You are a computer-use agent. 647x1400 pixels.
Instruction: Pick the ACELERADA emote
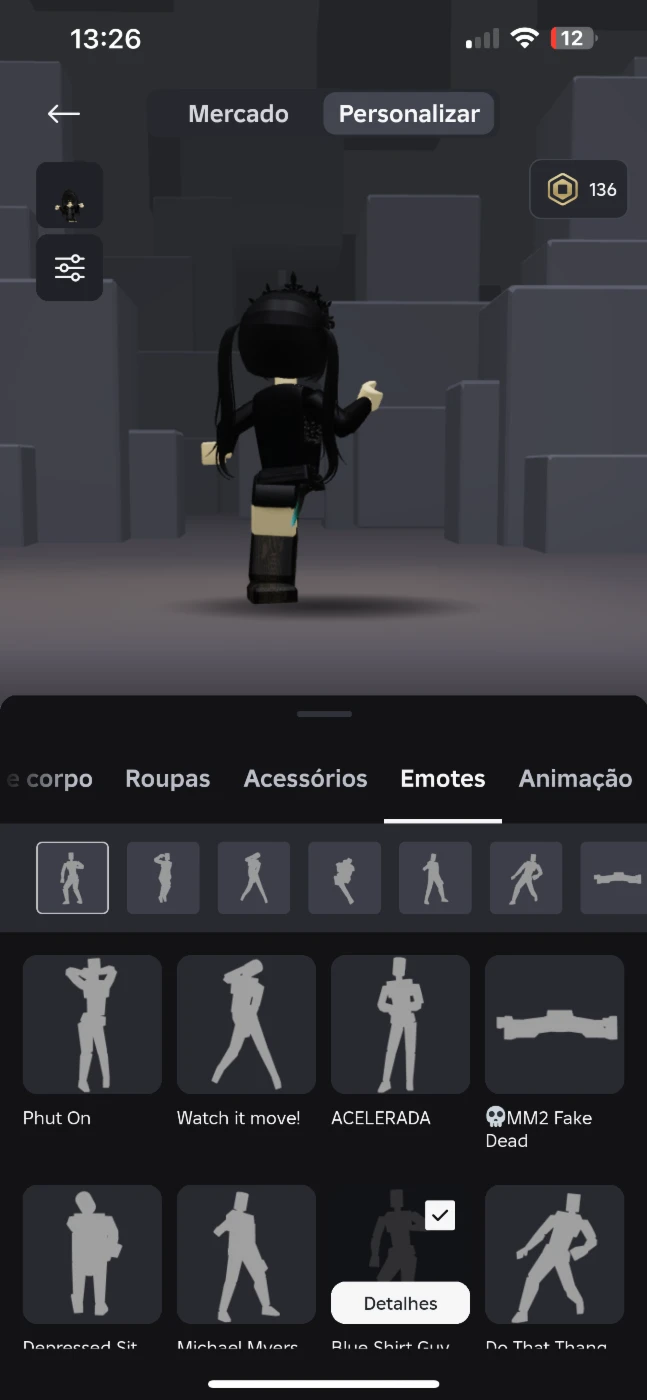point(400,1024)
